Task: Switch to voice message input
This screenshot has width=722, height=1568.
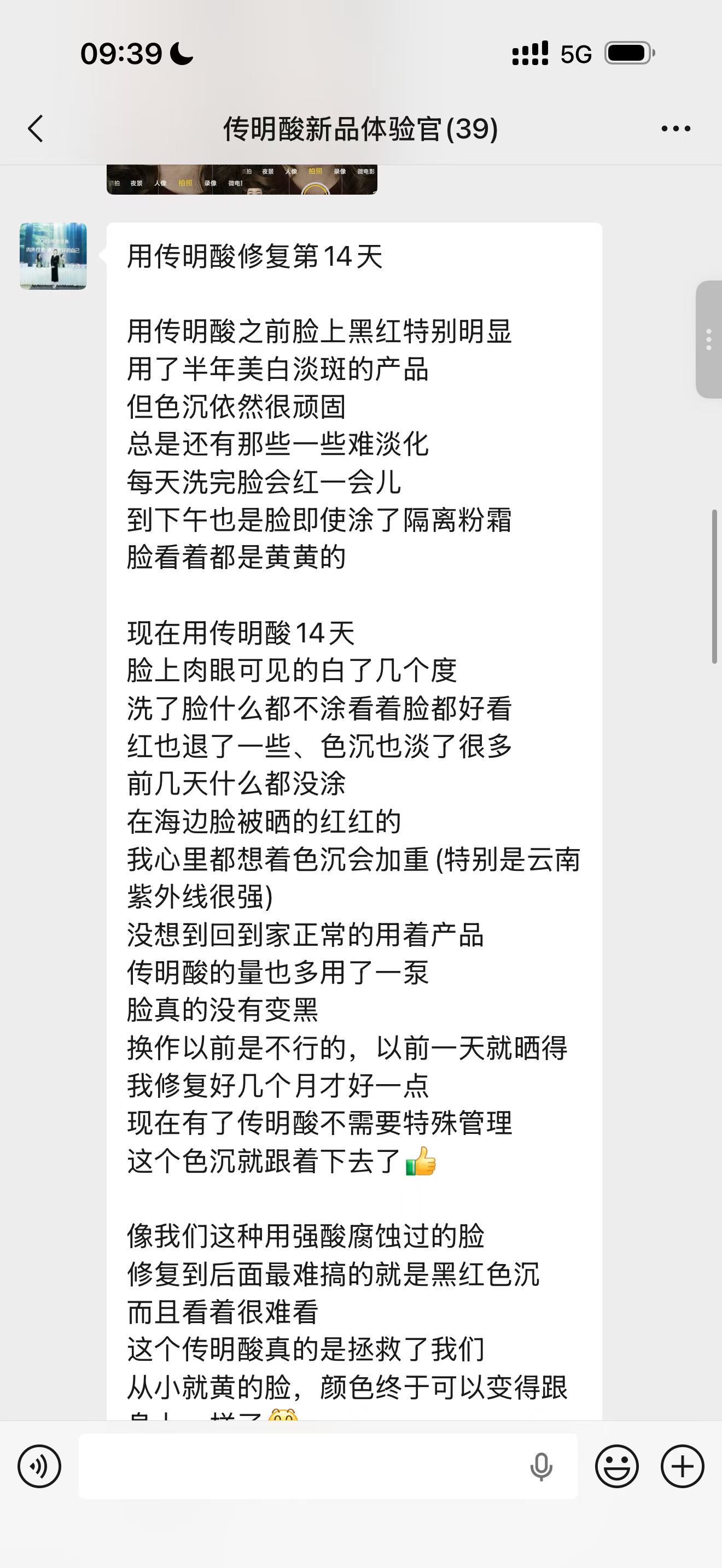Action: point(39,1467)
